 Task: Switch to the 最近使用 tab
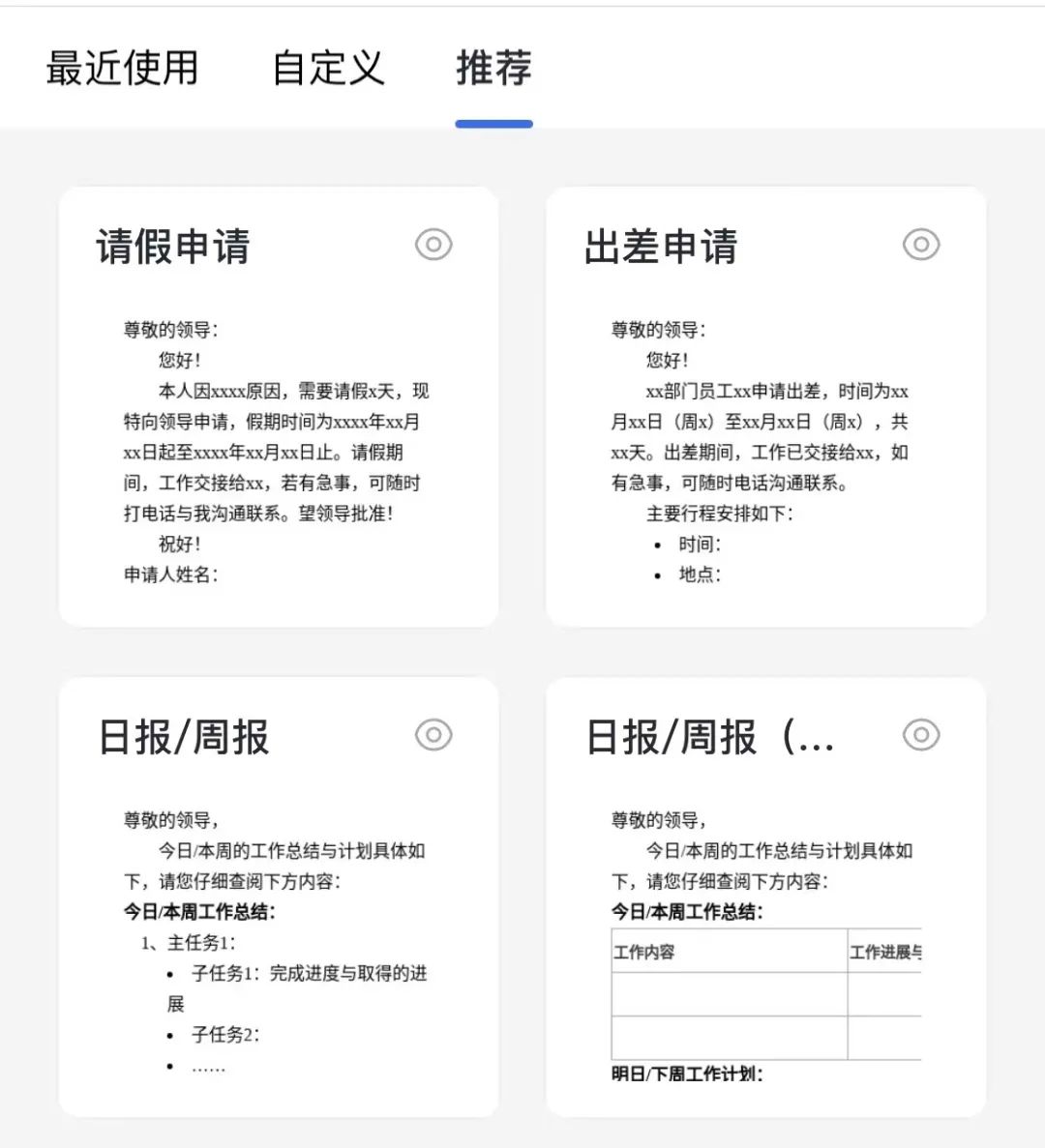(x=122, y=68)
